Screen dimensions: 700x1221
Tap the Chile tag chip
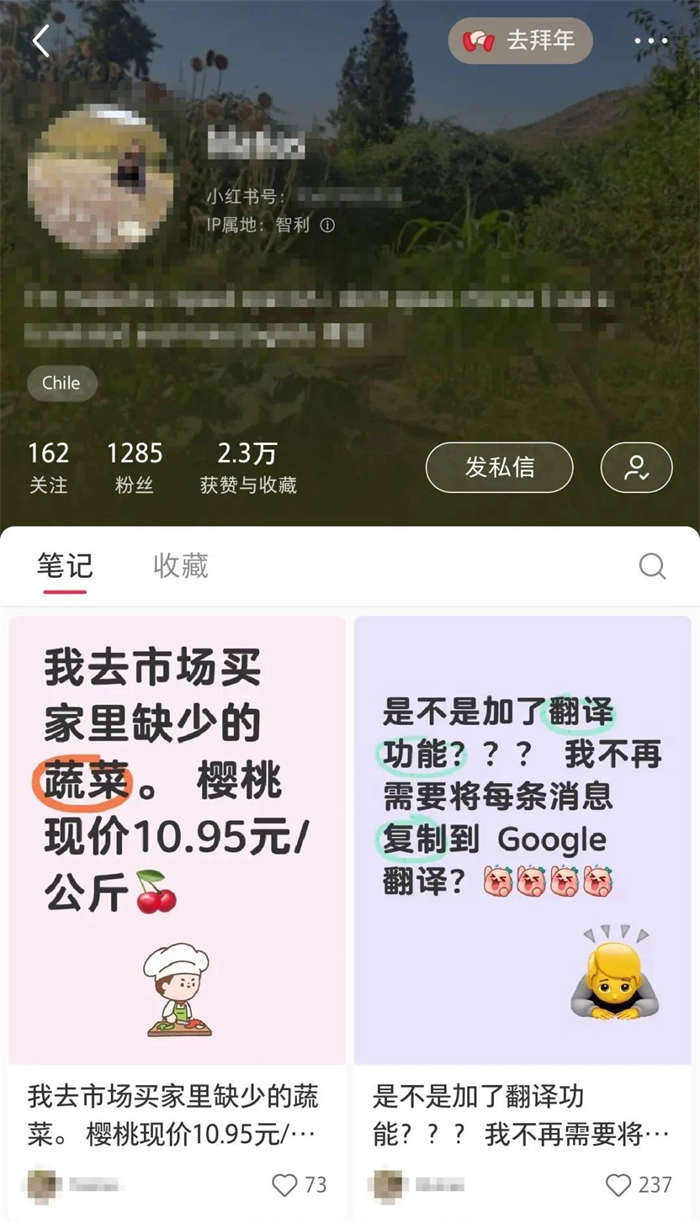tap(61, 383)
